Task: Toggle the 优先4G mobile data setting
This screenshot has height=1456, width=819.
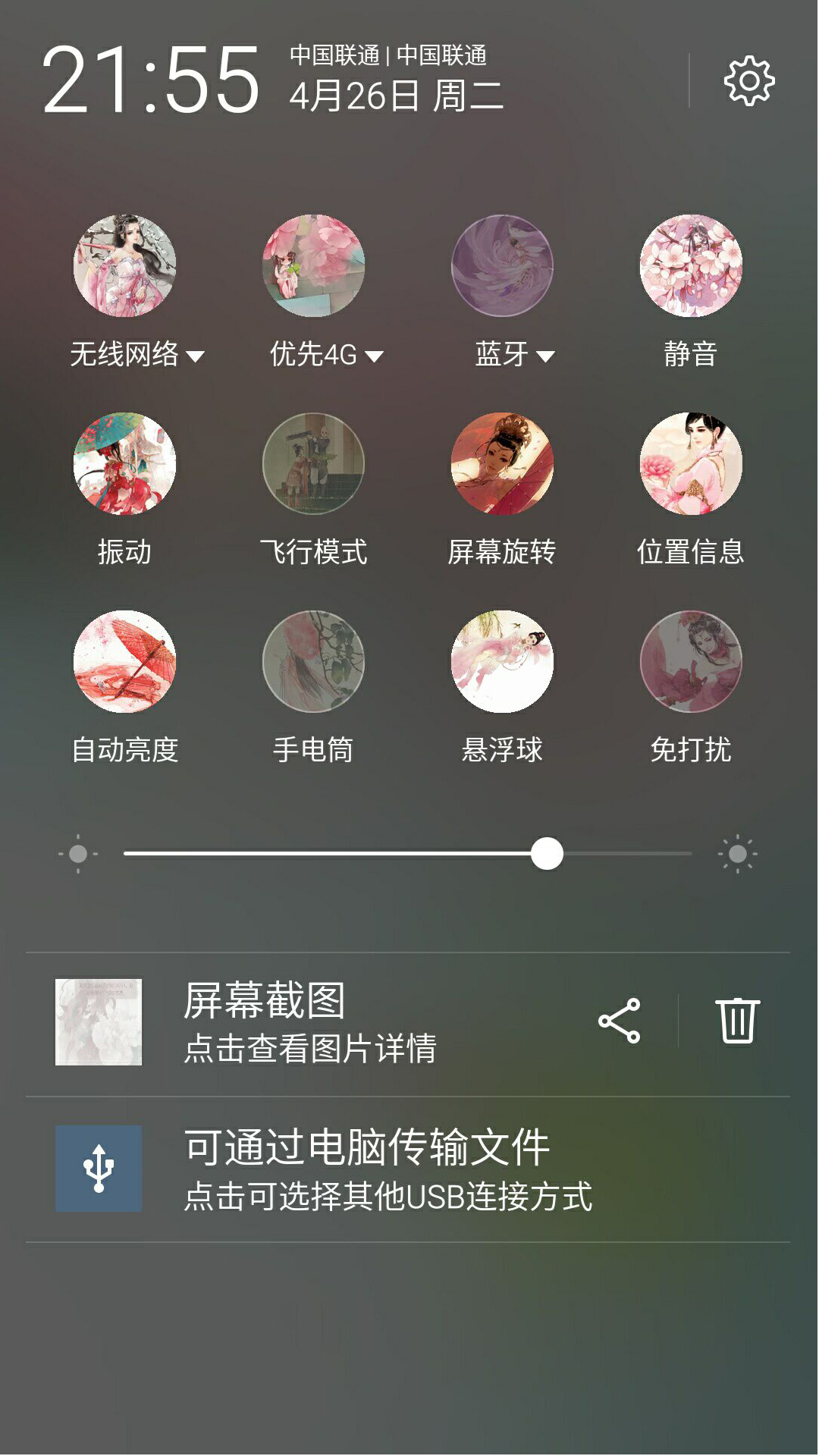Action: point(313,266)
